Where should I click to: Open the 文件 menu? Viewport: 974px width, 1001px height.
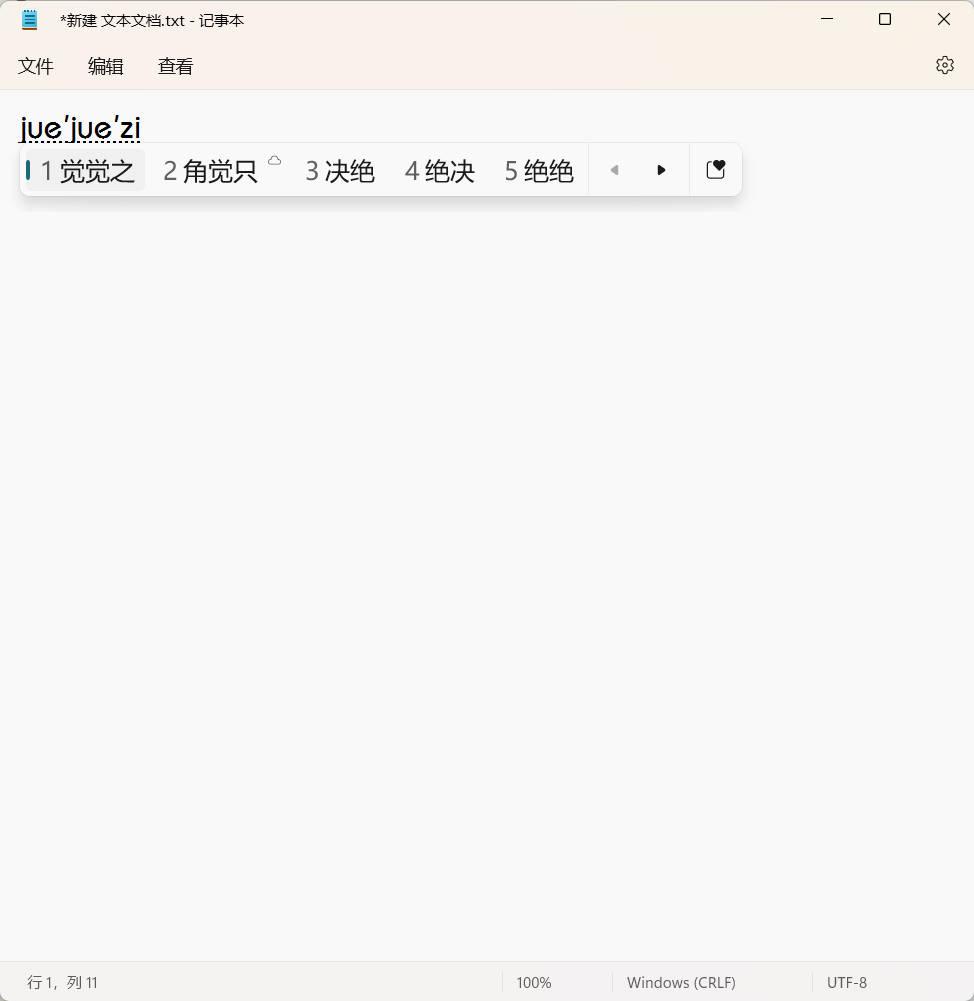pos(36,66)
